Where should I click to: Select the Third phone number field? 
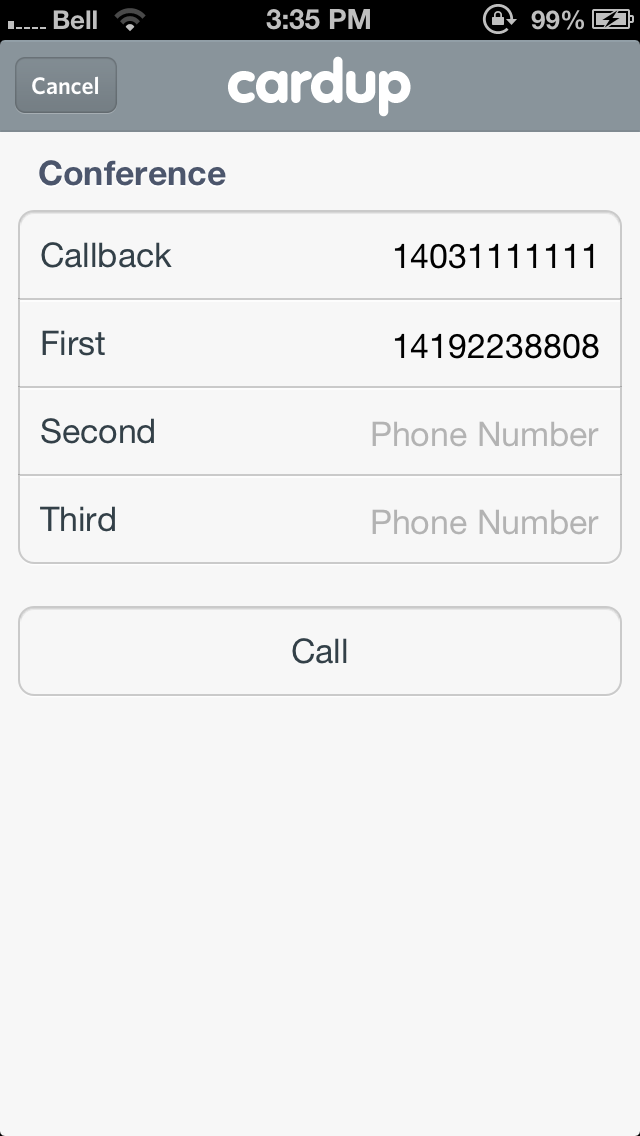[x=320, y=519]
